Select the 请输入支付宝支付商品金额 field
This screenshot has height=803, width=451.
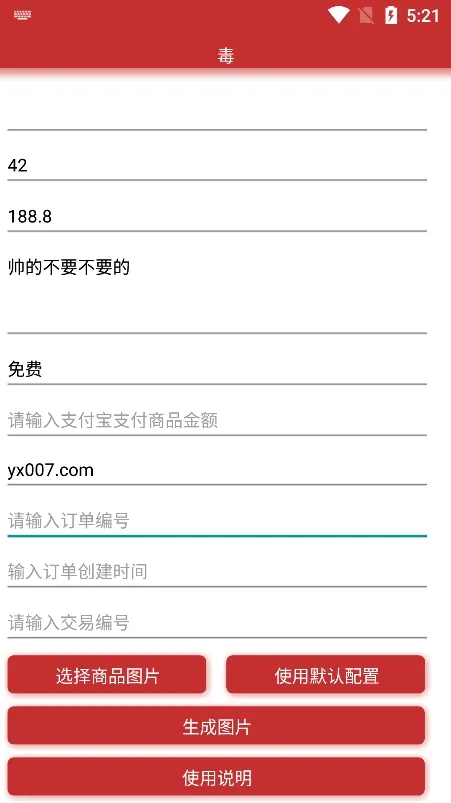tap(217, 420)
